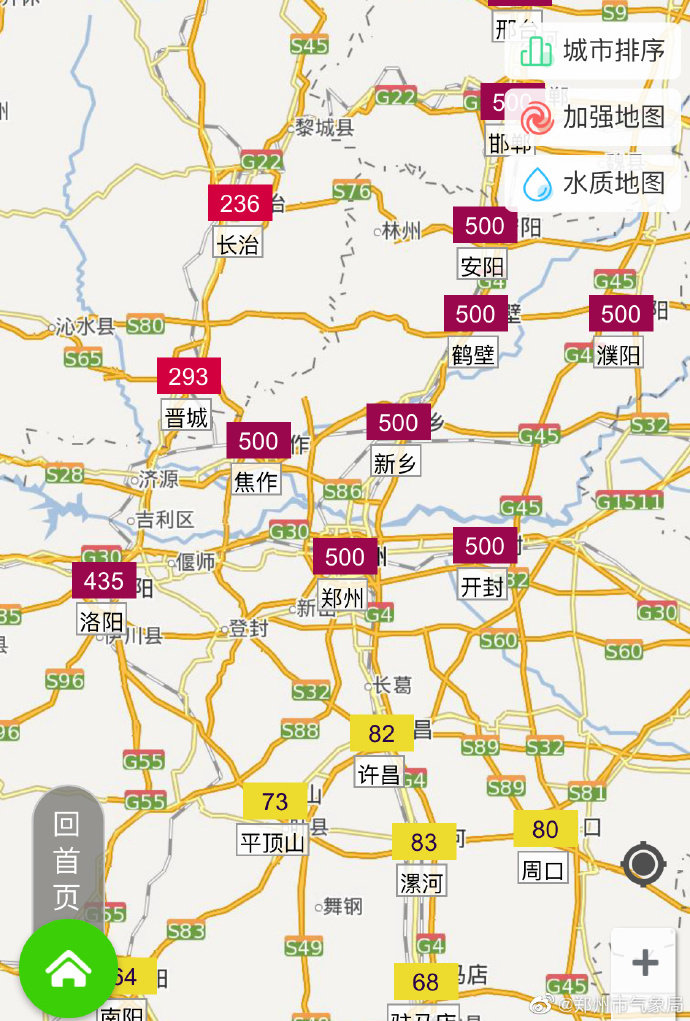Viewport: 690px width, 1021px height.
Task: Select the 鹤壁 500 marker
Action: (x=476, y=314)
